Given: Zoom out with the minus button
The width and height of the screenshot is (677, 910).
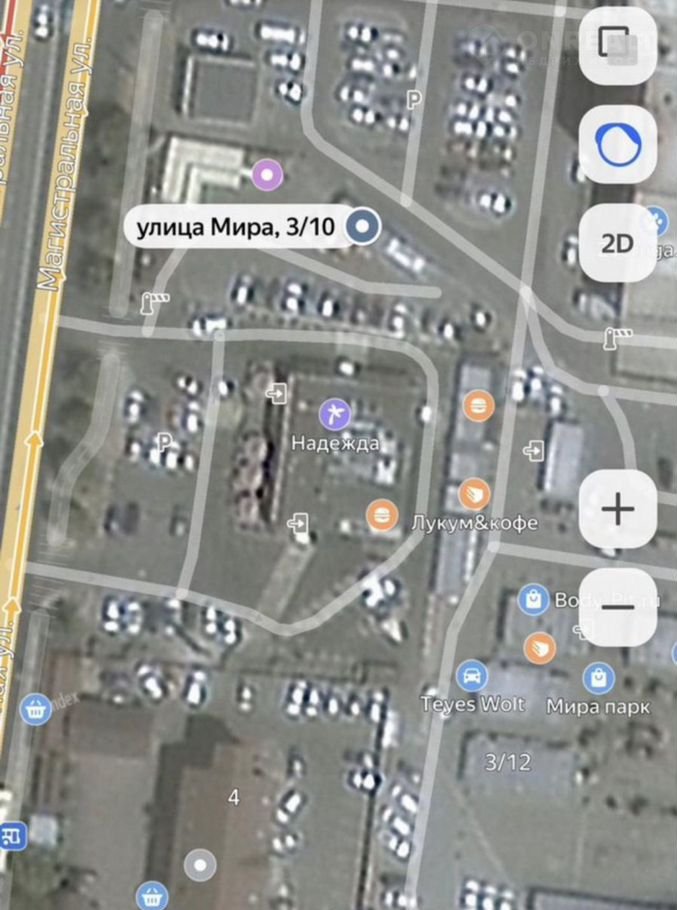Looking at the screenshot, I should tap(618, 606).
